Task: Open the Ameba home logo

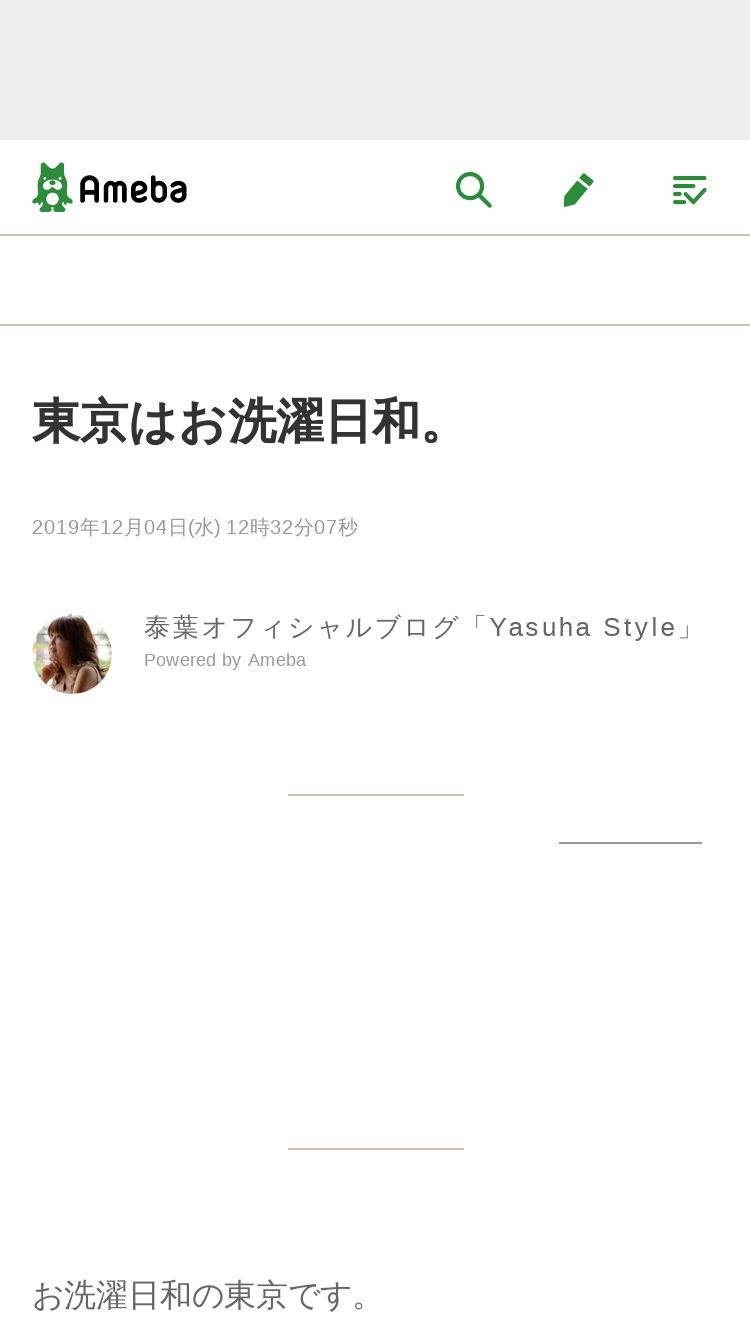Action: 110,188
